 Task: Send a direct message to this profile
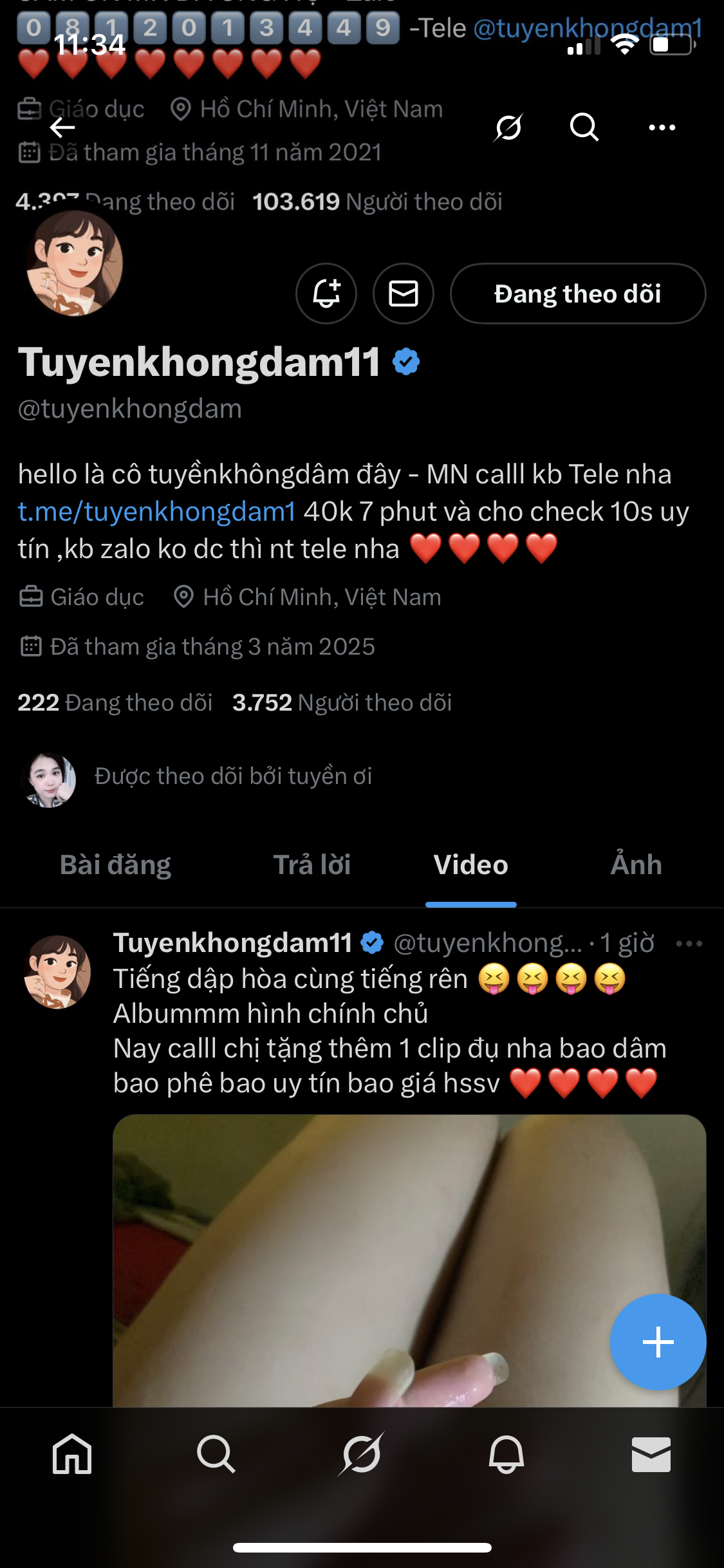(404, 294)
